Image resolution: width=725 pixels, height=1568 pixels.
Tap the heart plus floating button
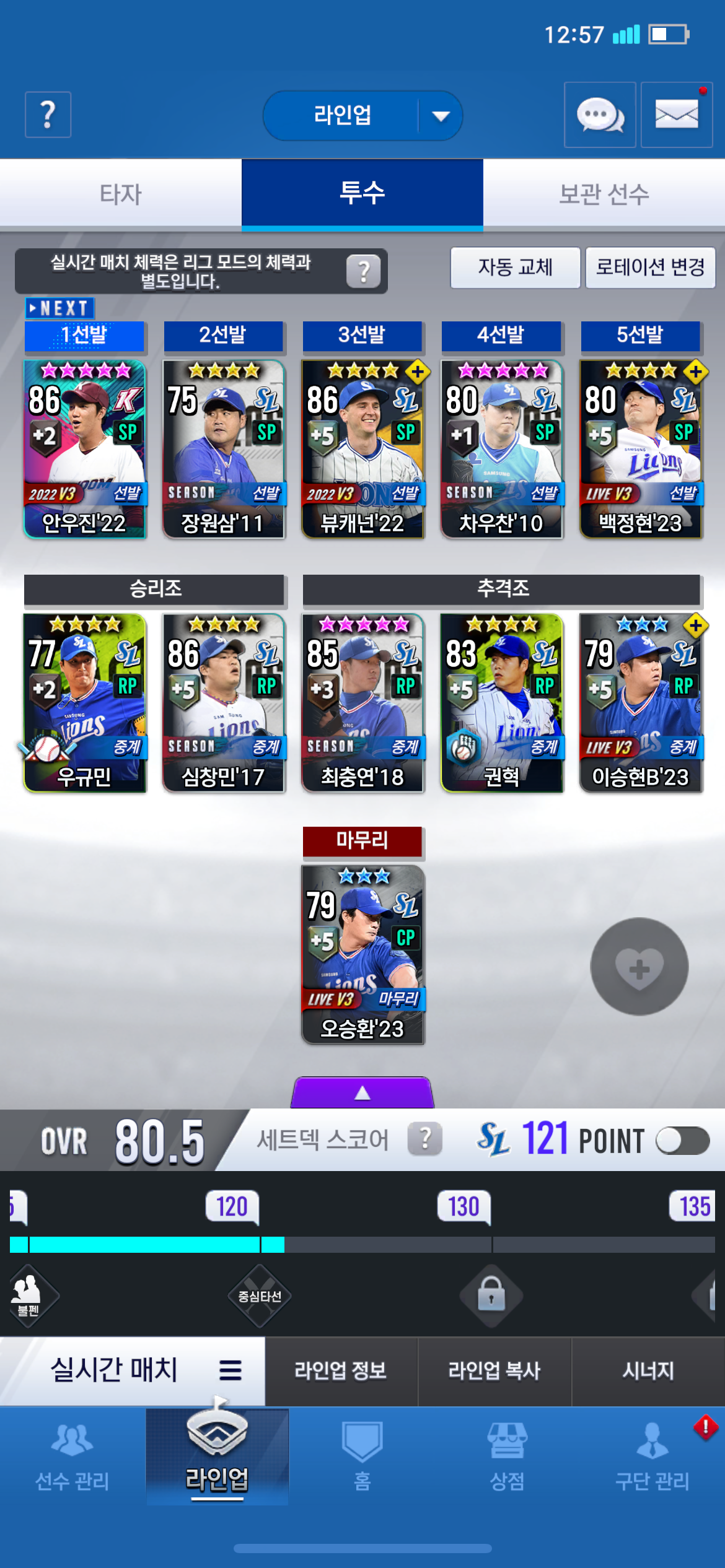click(x=639, y=967)
